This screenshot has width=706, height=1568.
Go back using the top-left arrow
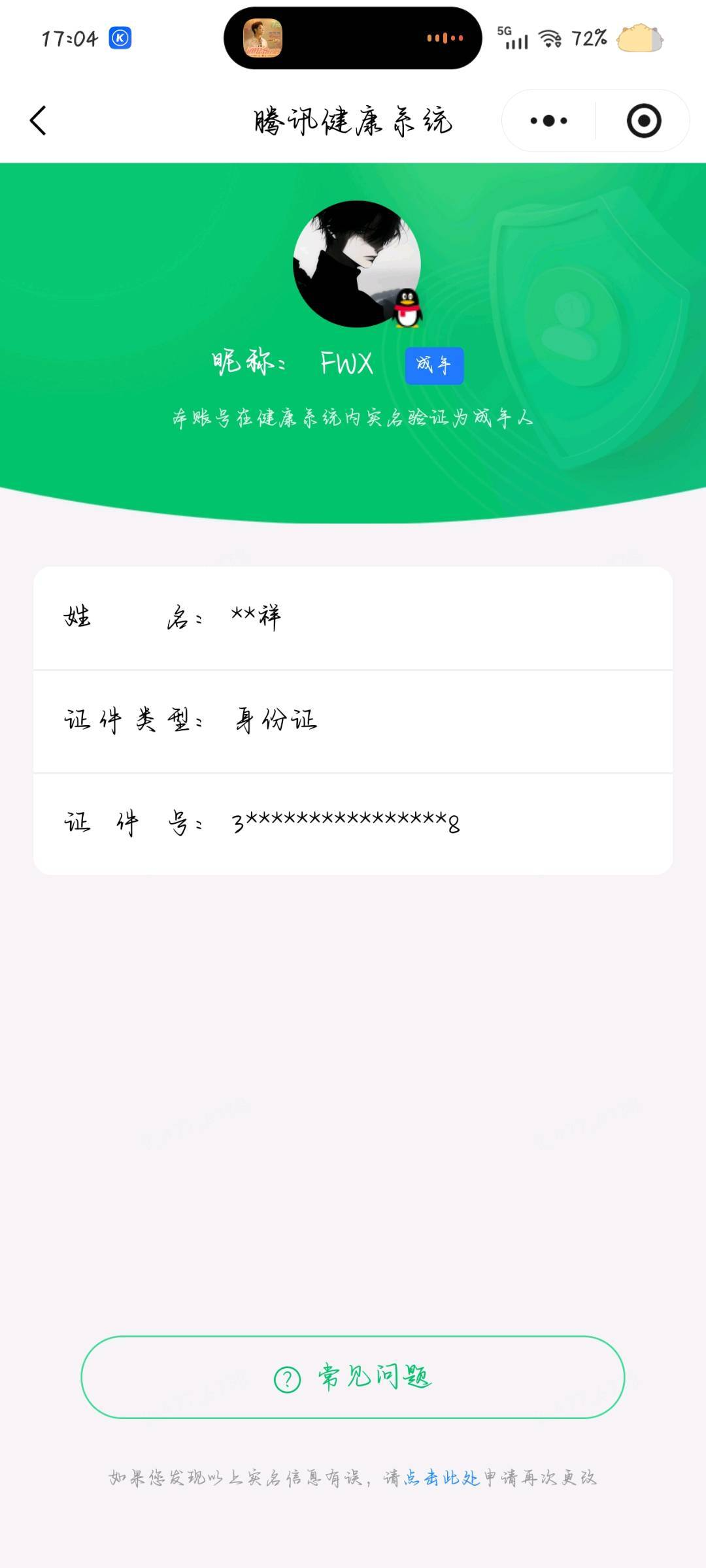(38, 121)
